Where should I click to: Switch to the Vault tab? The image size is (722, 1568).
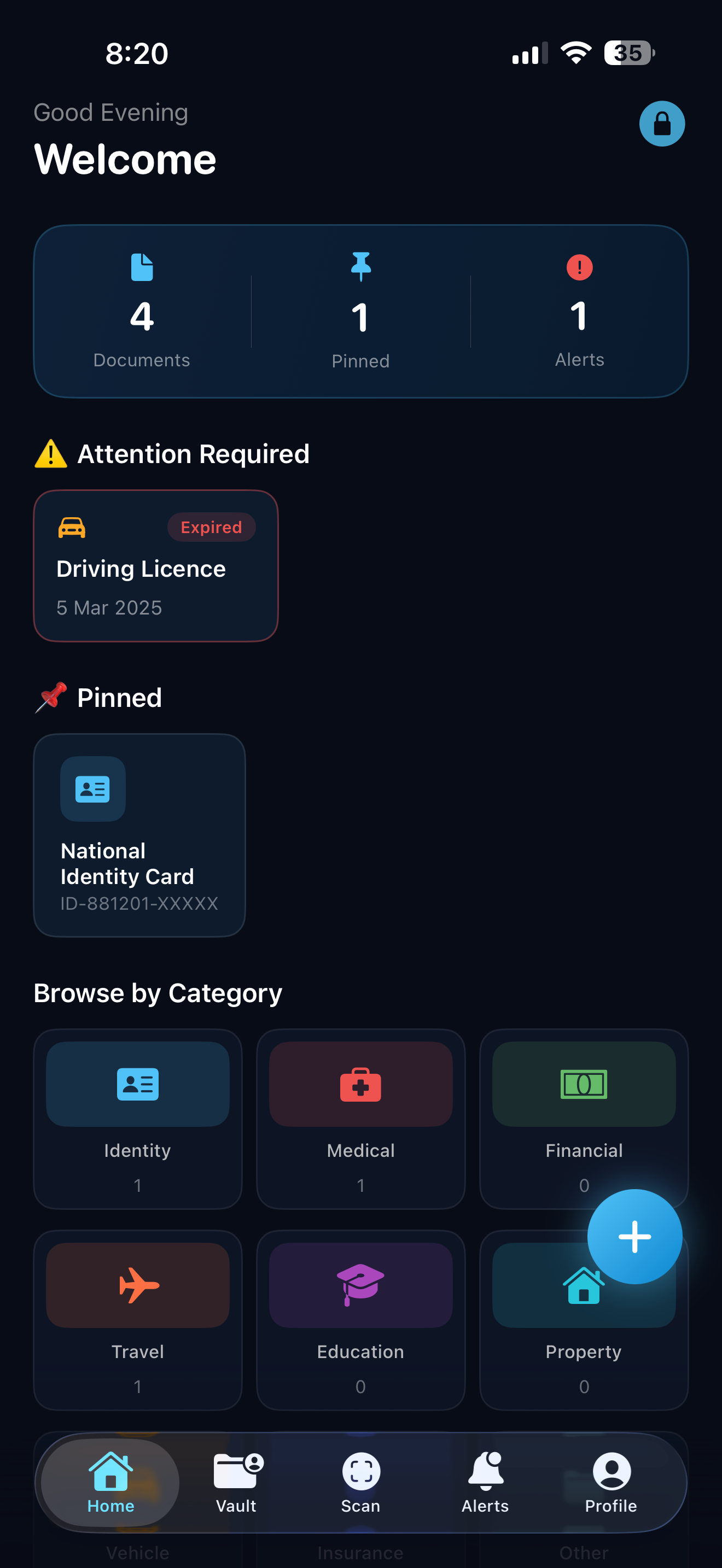pyautogui.click(x=236, y=1483)
